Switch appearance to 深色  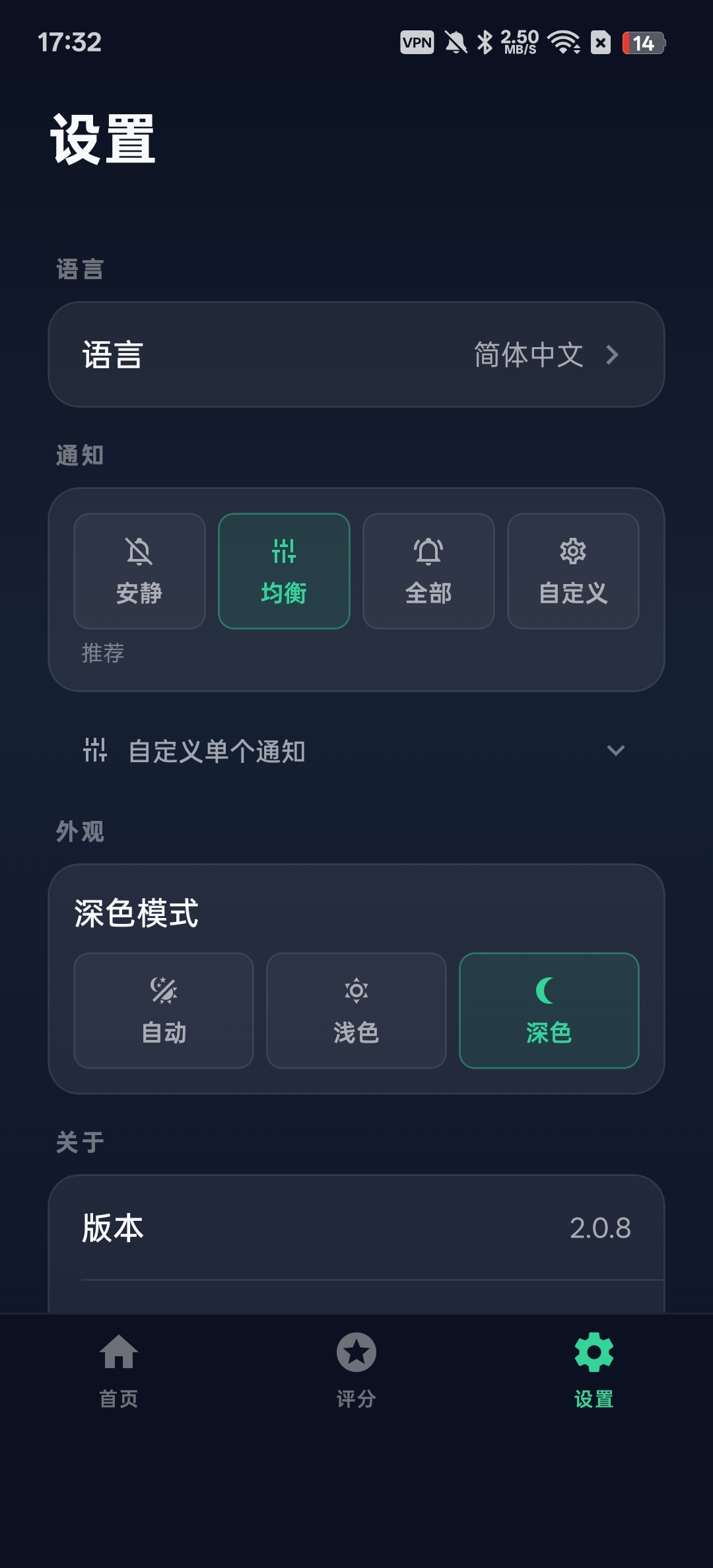[549, 1010]
